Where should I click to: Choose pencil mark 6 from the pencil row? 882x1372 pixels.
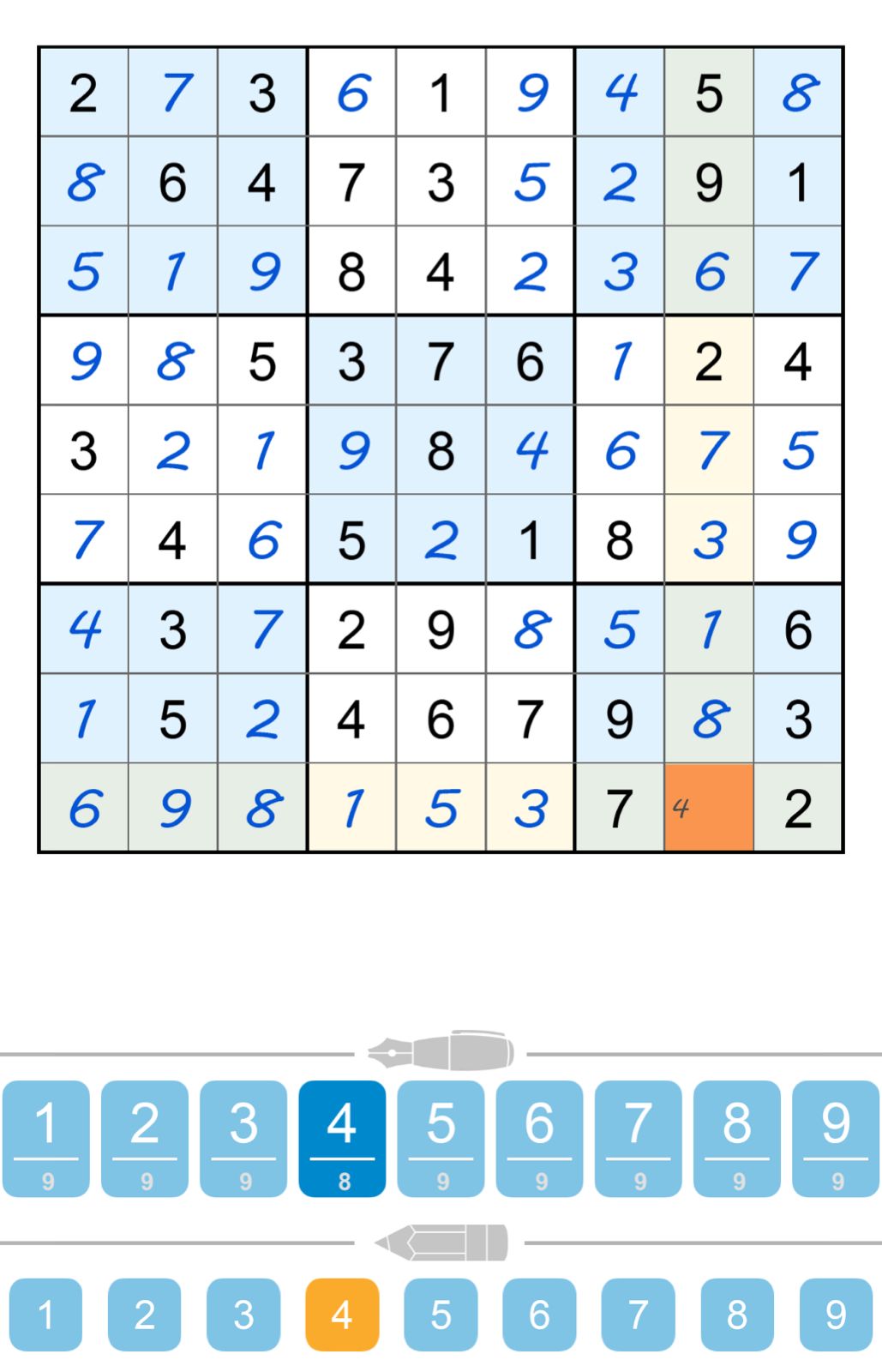538,1315
